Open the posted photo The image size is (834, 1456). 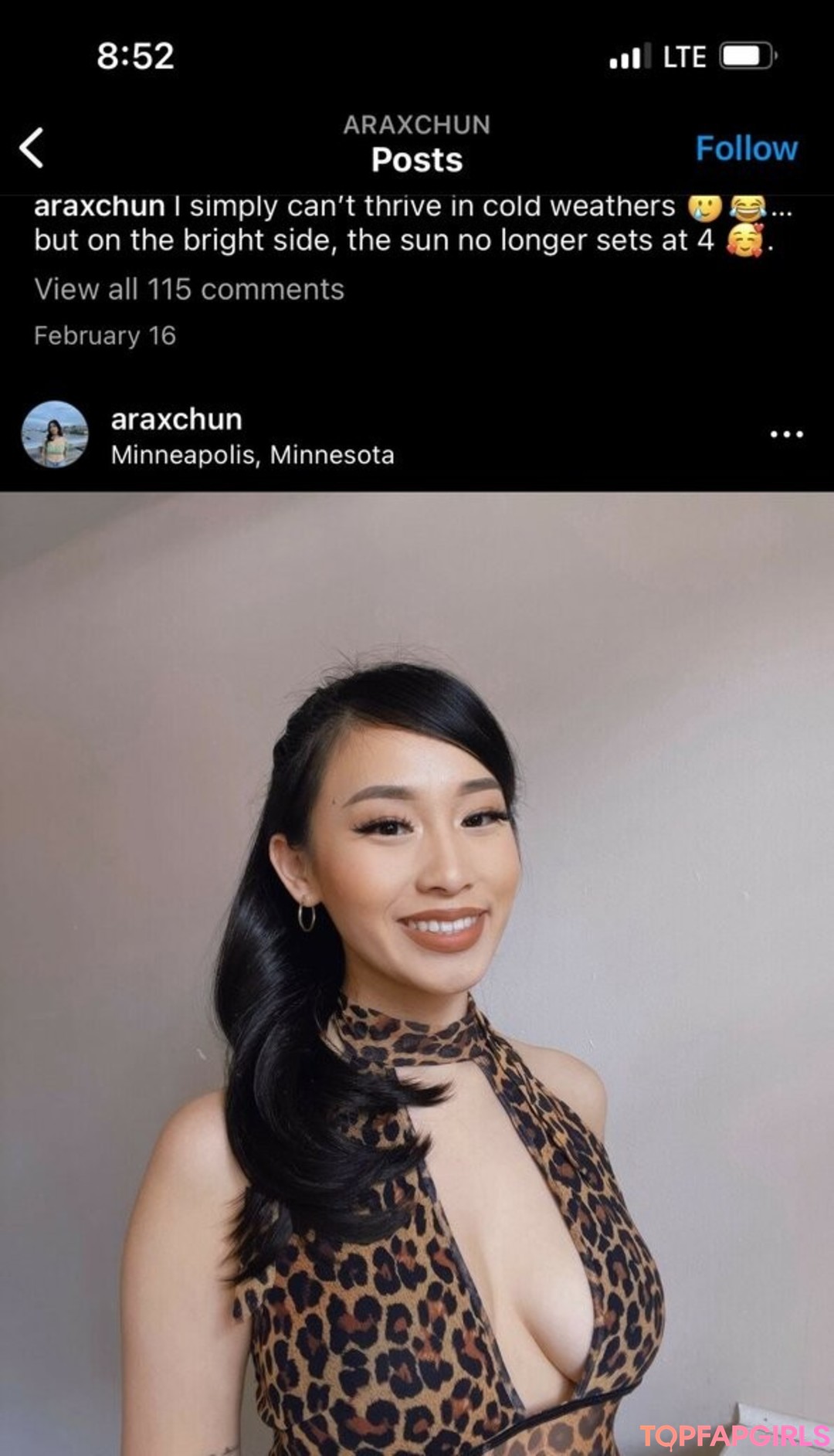pyautogui.click(x=417, y=973)
